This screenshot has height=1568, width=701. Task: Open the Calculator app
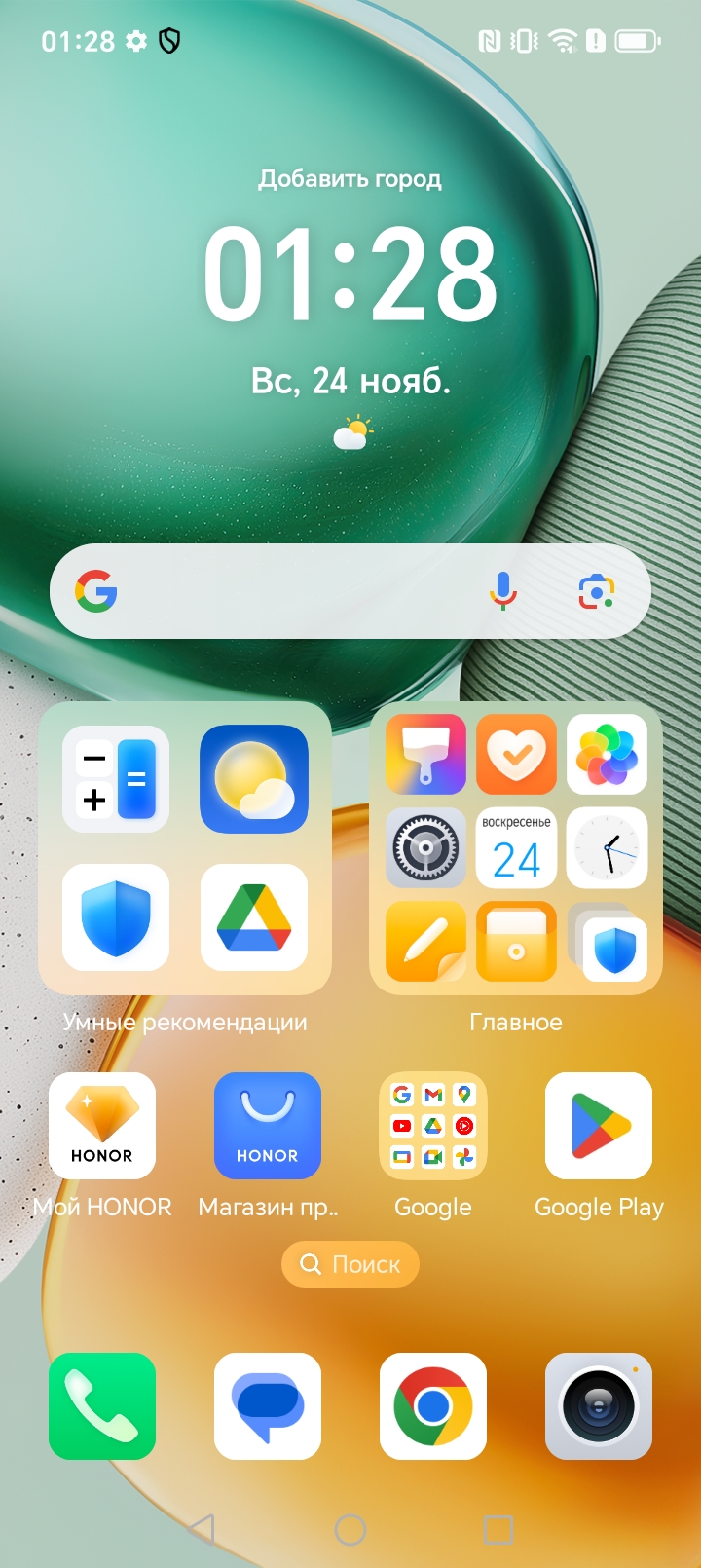(116, 779)
